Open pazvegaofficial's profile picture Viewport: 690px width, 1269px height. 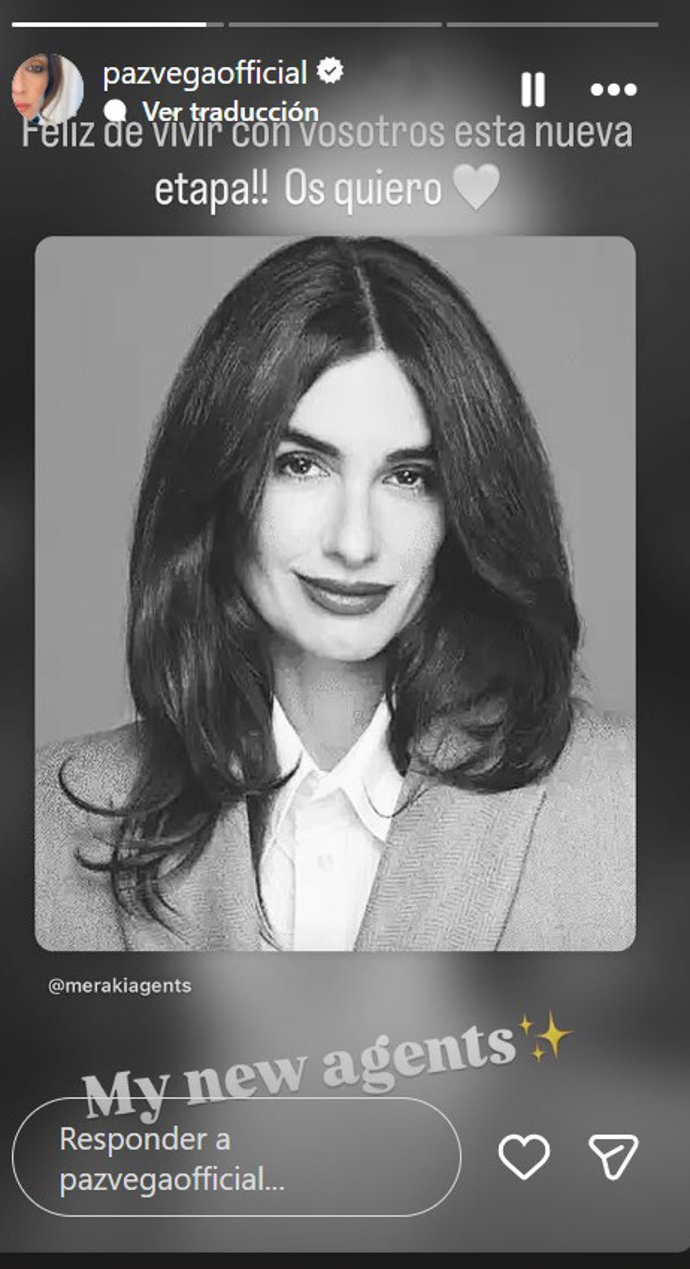tap(47, 88)
